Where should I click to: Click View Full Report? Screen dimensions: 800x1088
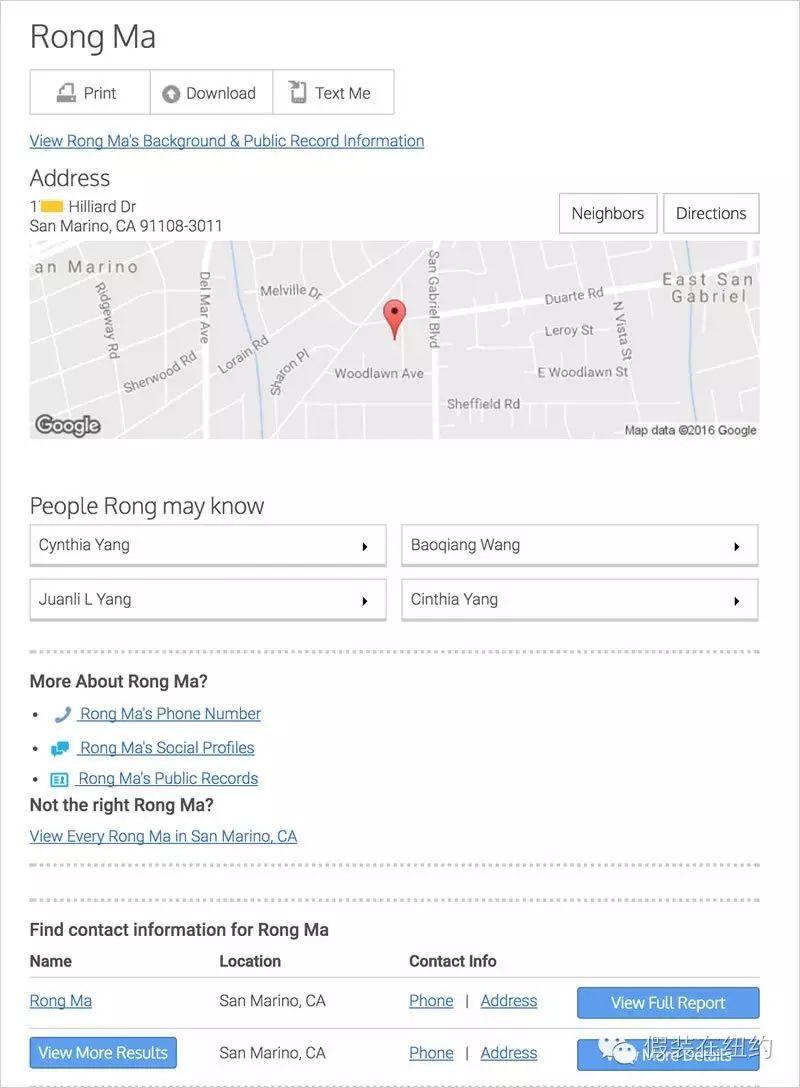pyautogui.click(x=667, y=1002)
